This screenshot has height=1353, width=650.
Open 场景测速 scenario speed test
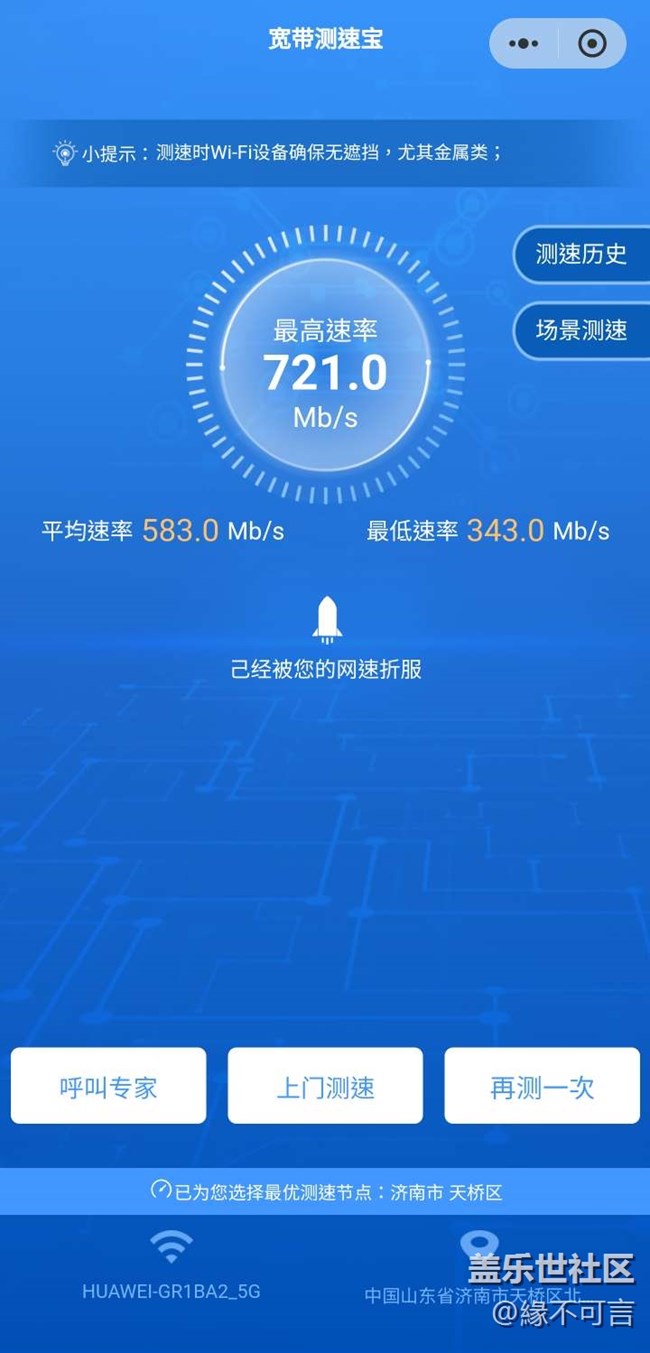click(581, 330)
